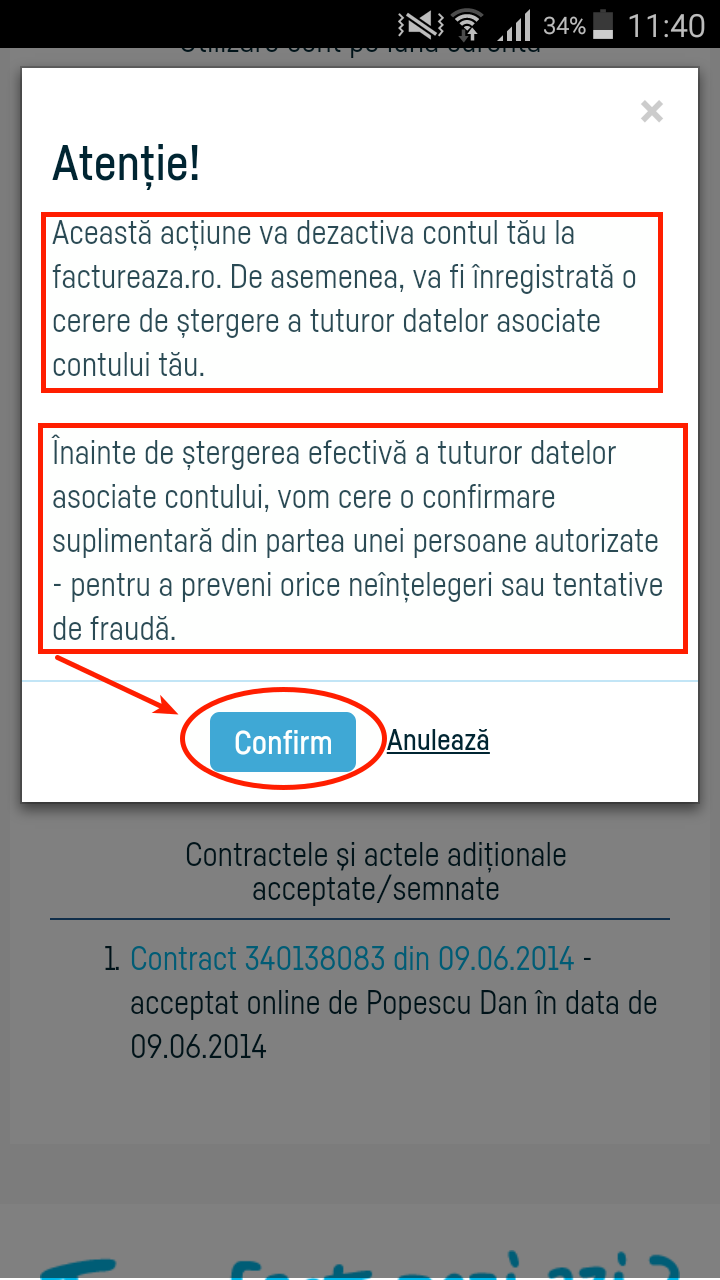Tap the partially visible Utilizare cont header
Viewport: 720px width, 1280px height.
pyautogui.click(x=360, y=44)
